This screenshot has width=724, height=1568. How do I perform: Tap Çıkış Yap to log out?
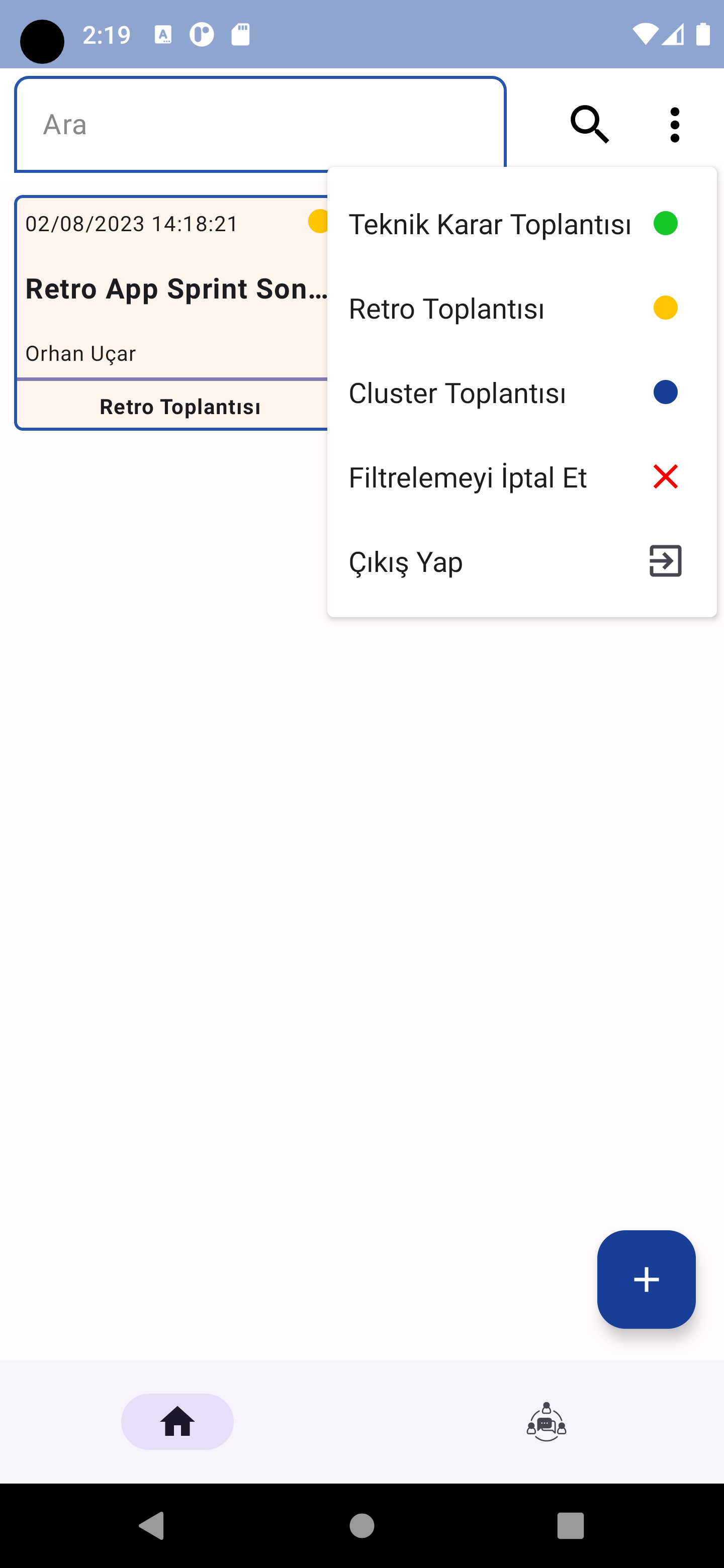[405, 561]
